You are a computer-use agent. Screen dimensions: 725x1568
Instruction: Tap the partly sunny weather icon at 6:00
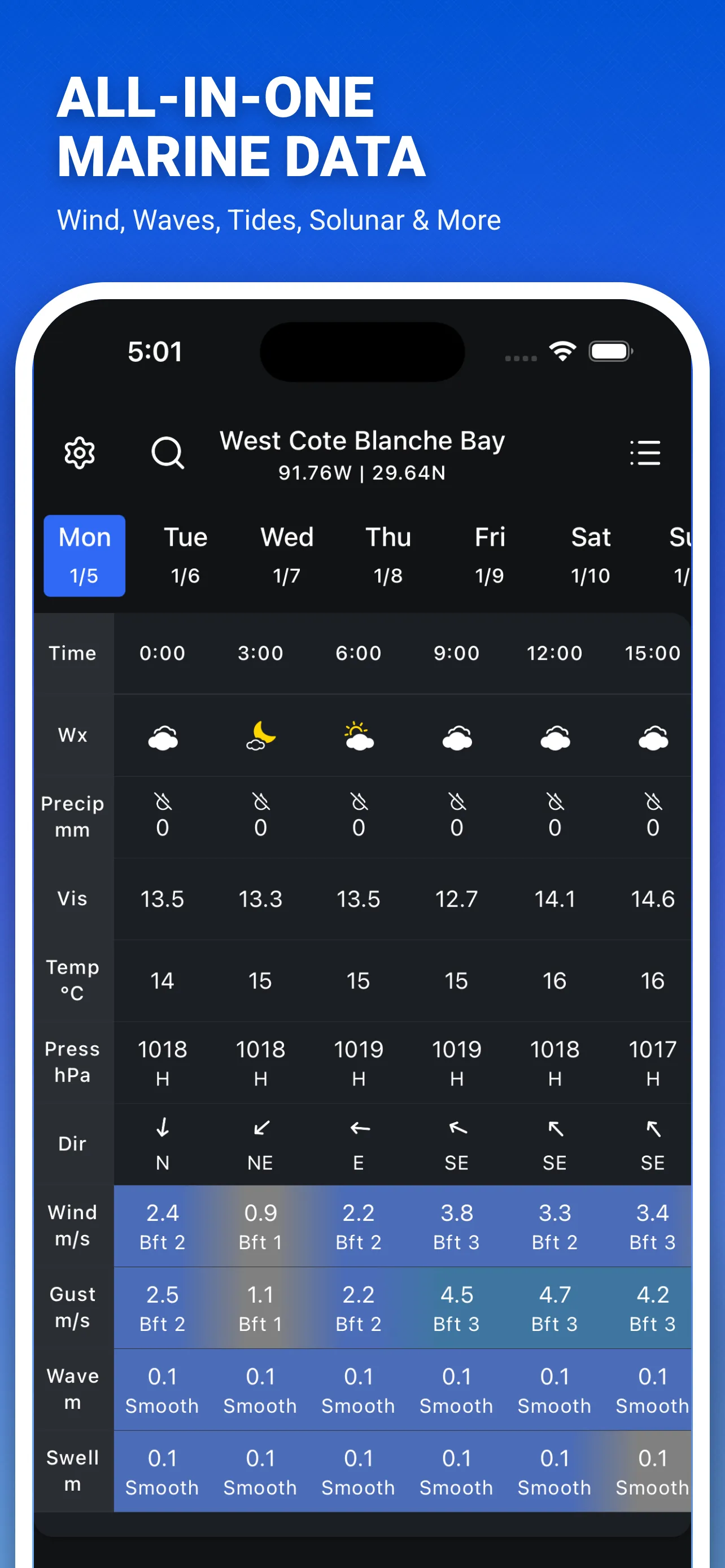pyautogui.click(x=359, y=737)
